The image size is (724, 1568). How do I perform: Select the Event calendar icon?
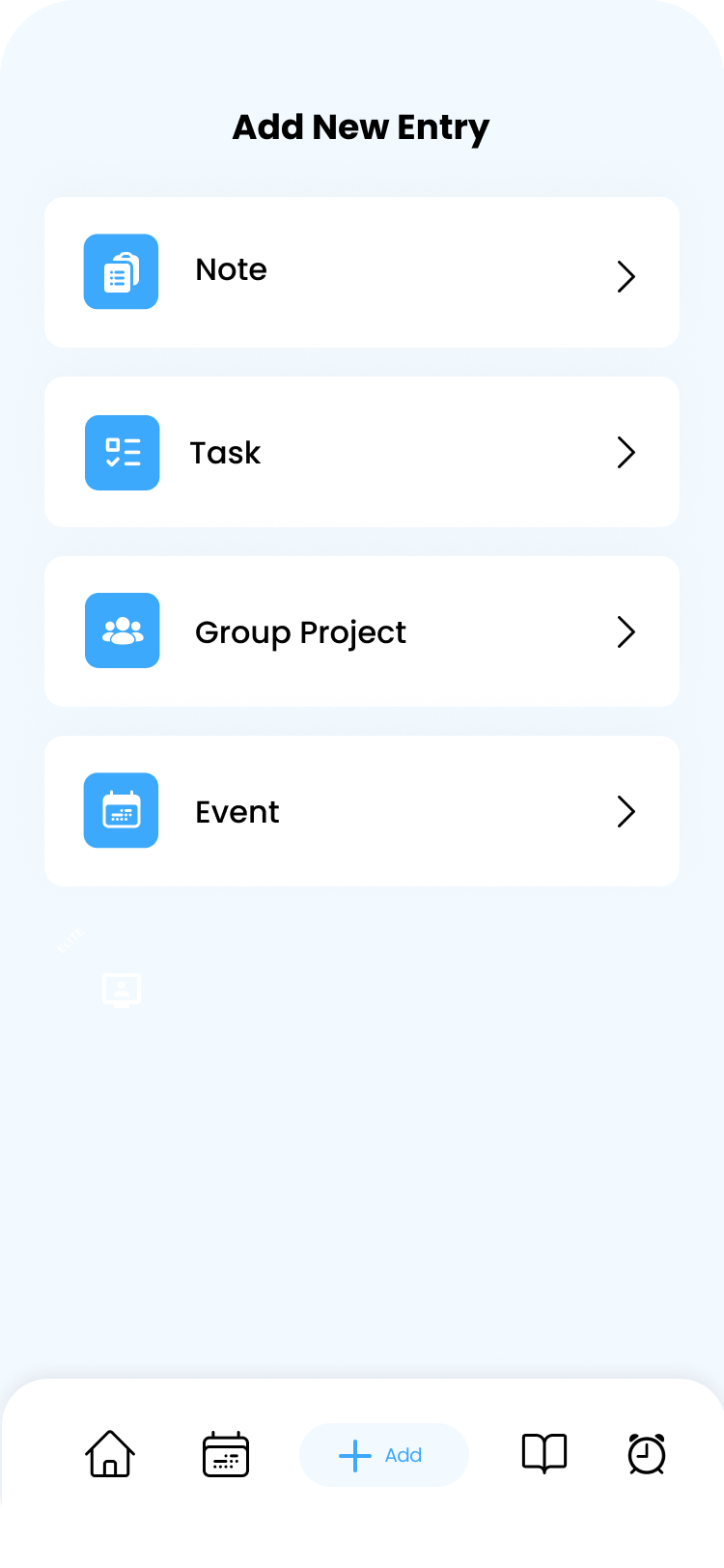[121, 810]
